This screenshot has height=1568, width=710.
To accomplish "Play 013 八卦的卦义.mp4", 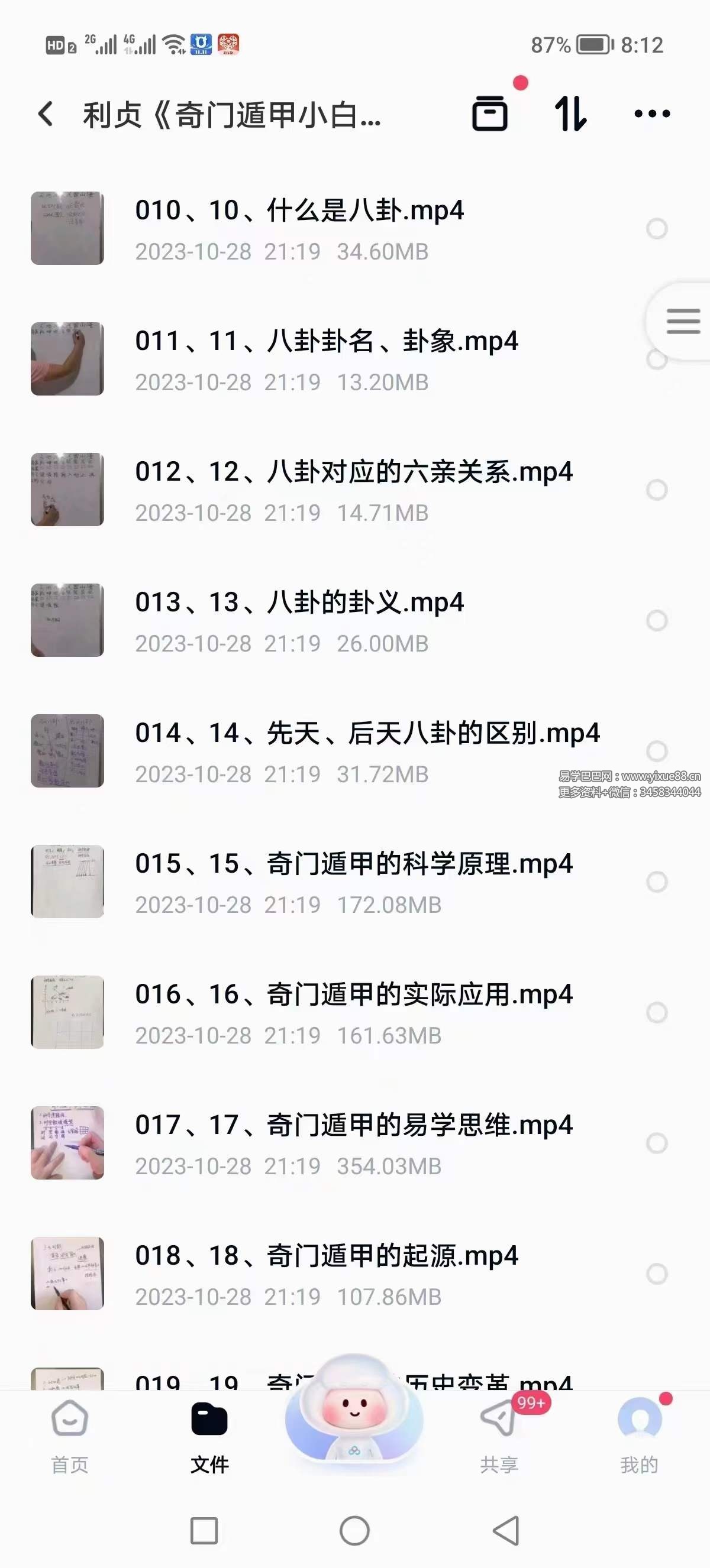I will (299, 602).
